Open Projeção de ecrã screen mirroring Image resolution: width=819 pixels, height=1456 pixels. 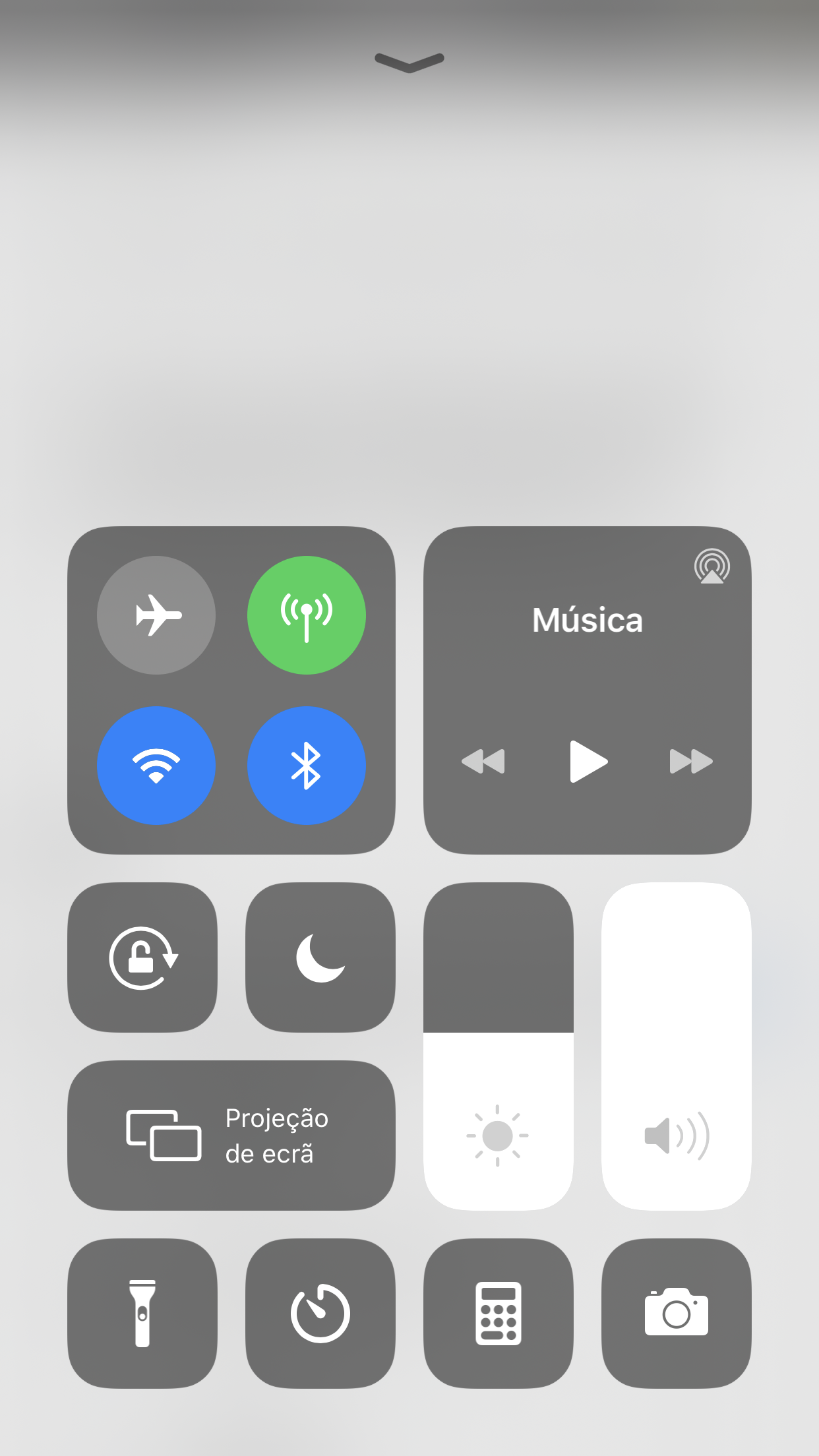tap(231, 1136)
